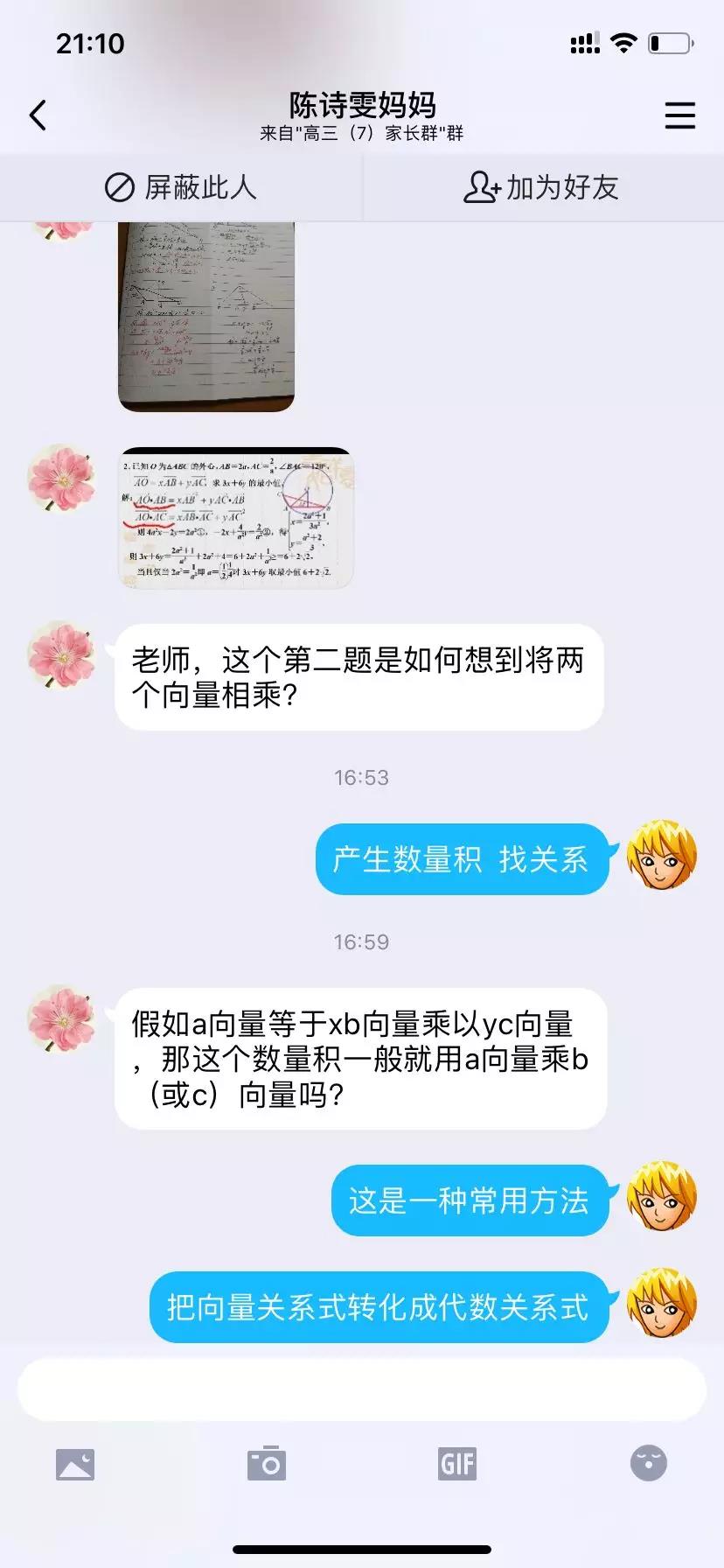Open the GIF picker
The width and height of the screenshot is (724, 1568).
click(x=457, y=1464)
